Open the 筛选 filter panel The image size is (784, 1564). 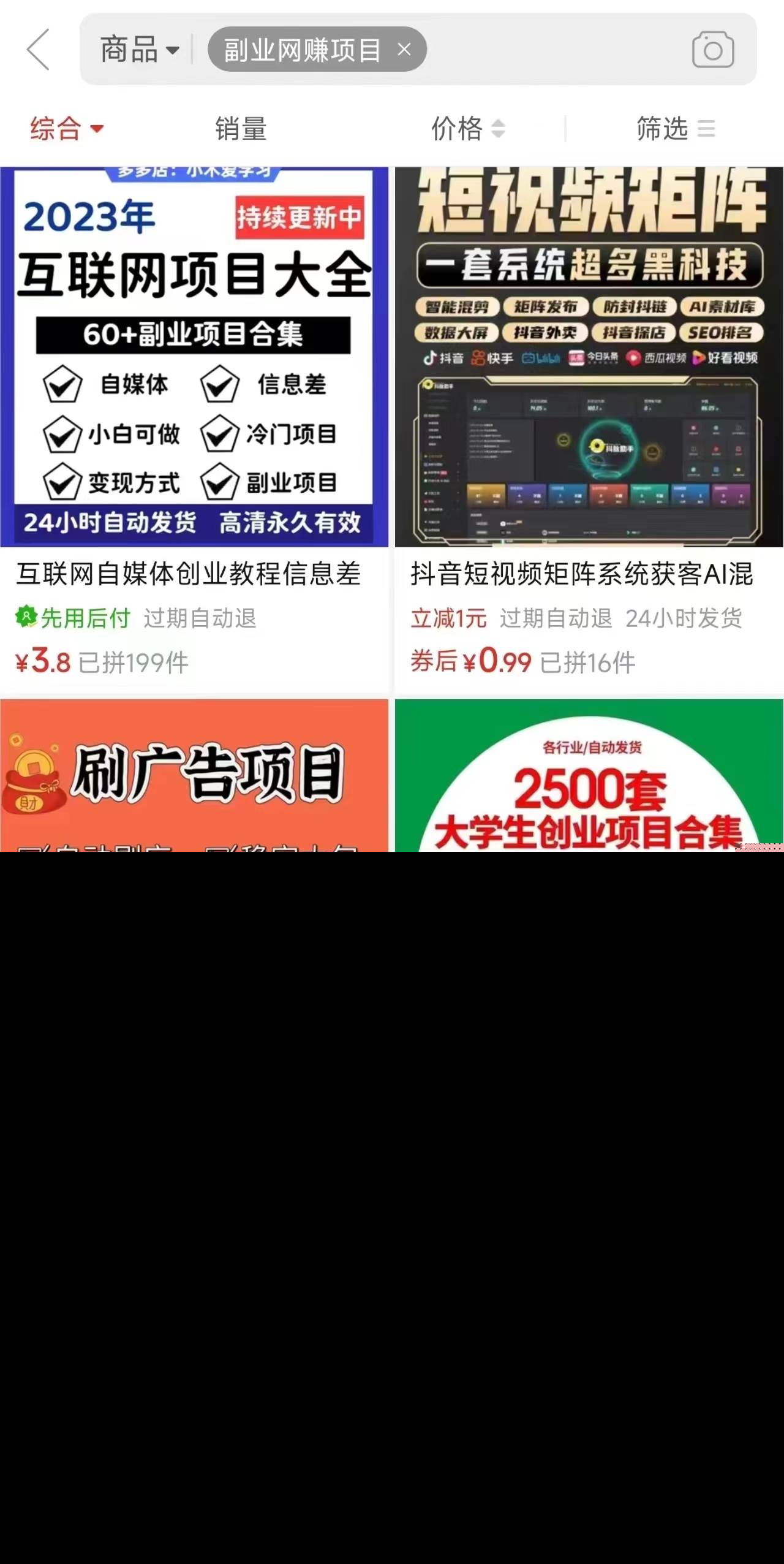coord(675,129)
